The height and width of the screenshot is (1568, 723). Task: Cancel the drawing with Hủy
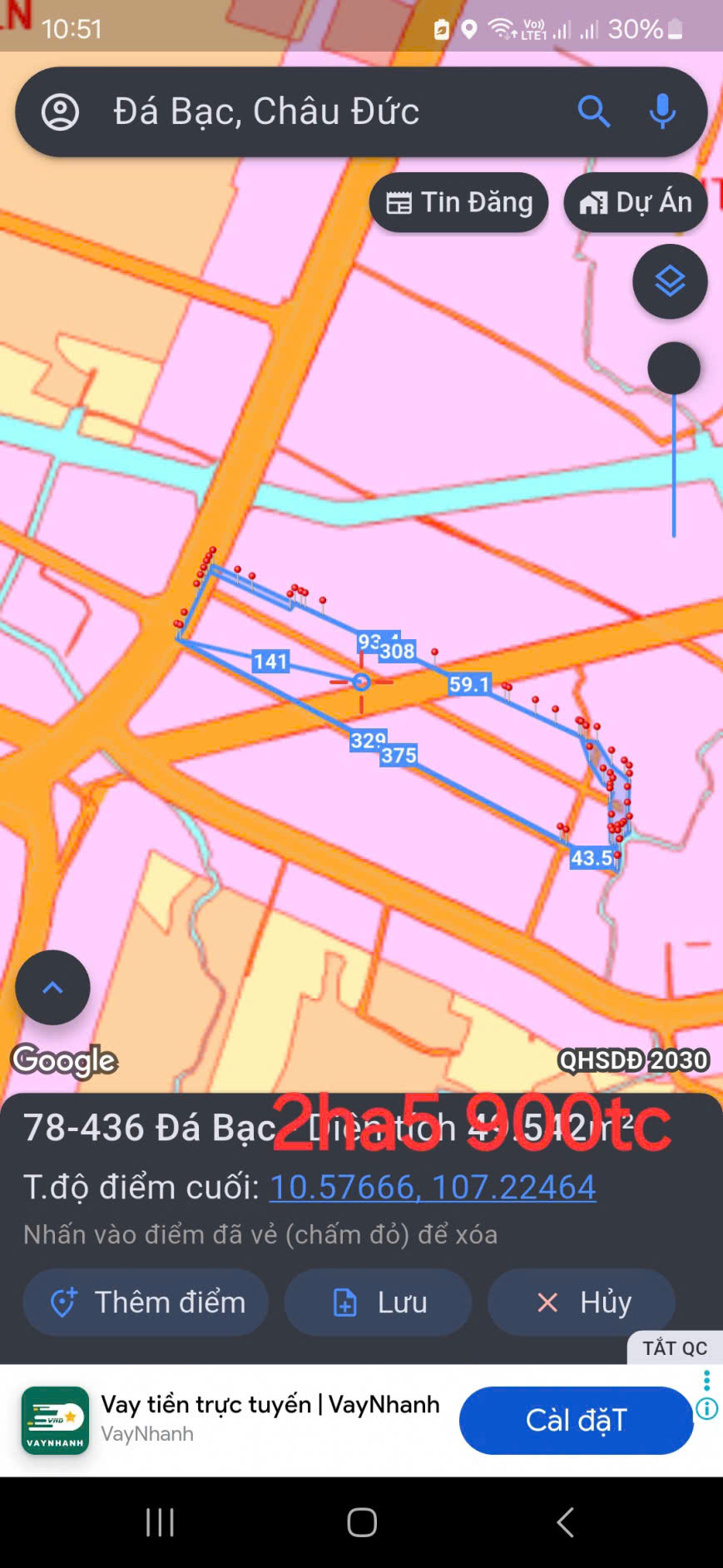[x=582, y=1302]
